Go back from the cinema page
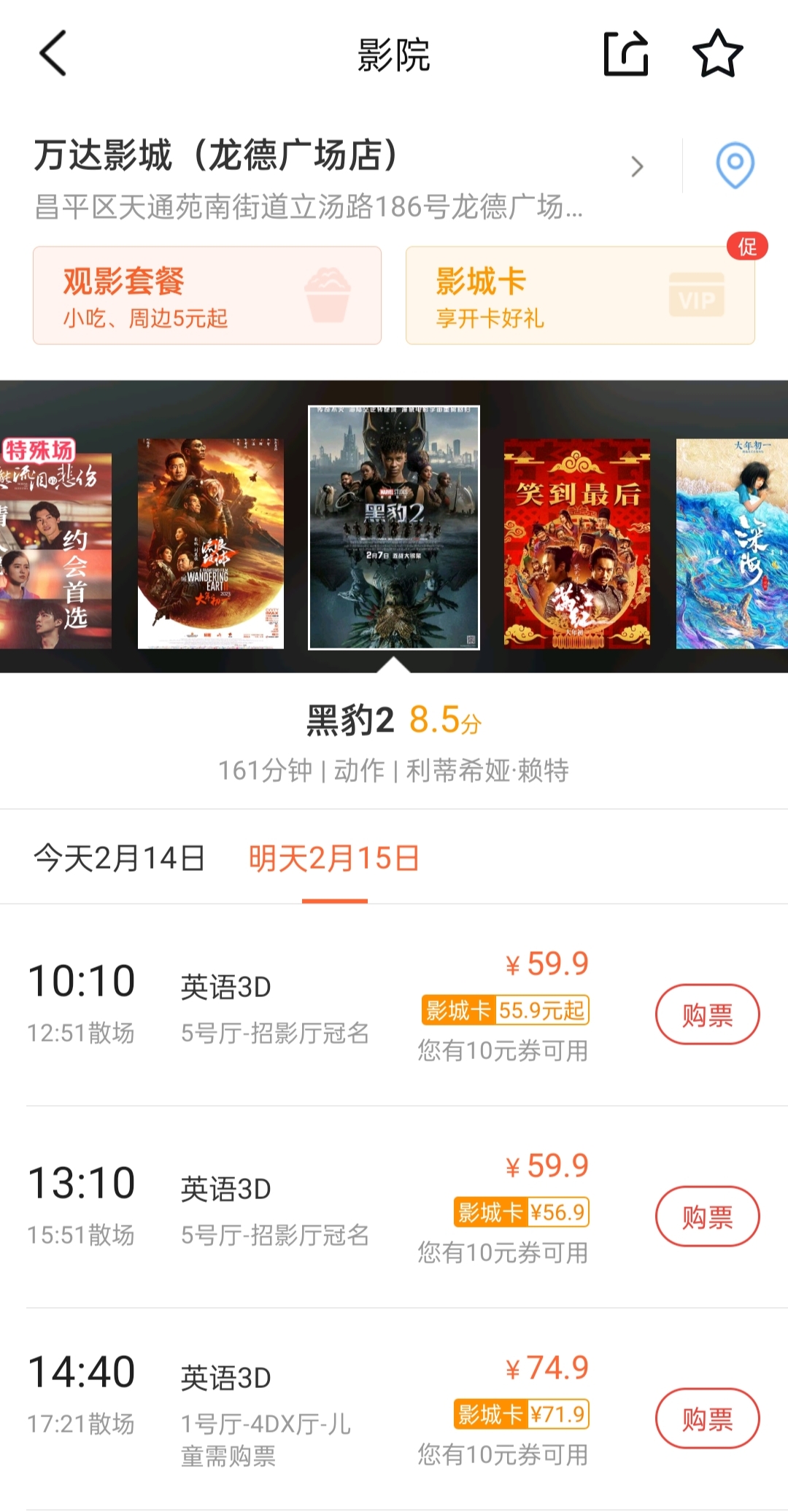This screenshot has width=788, height=1512. coord(53,53)
